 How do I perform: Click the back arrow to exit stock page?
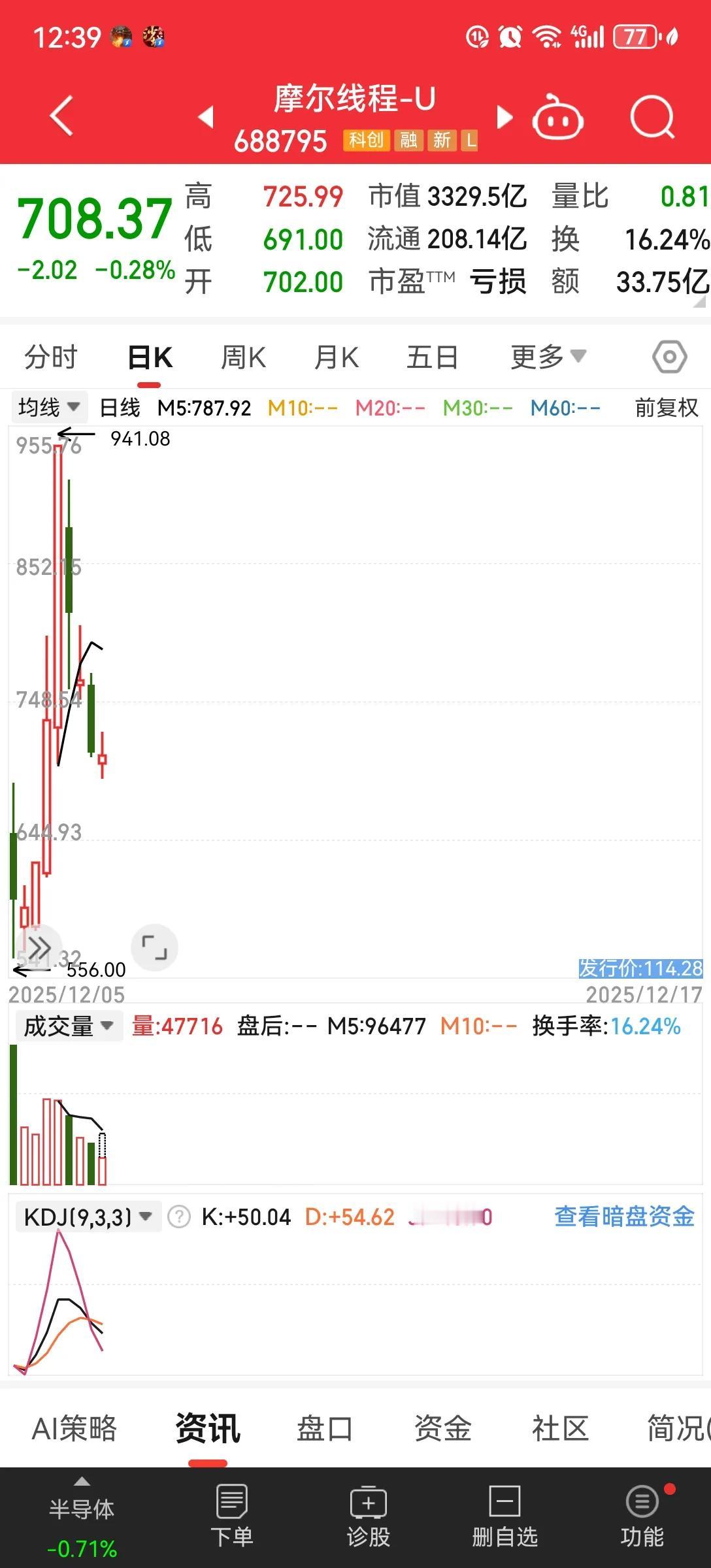60,114
